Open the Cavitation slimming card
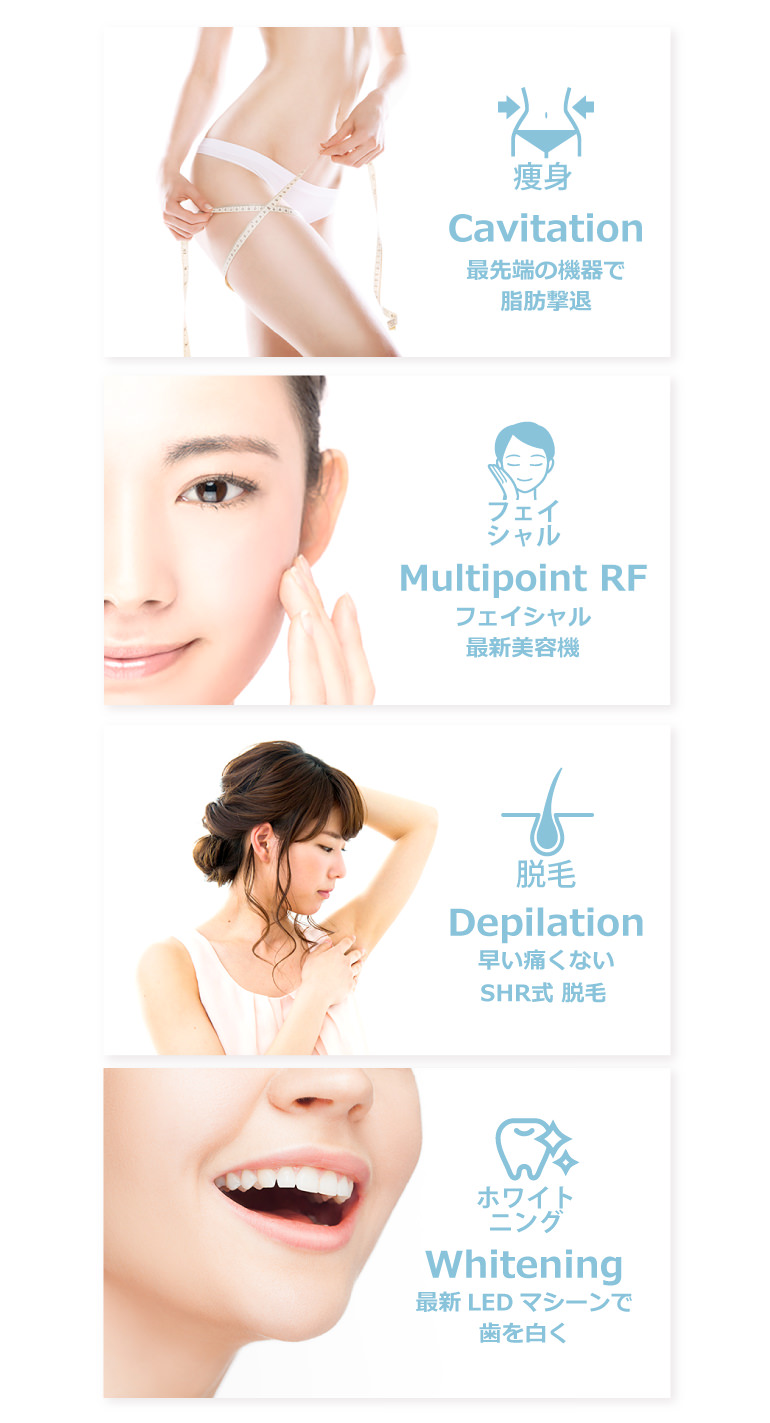This screenshot has width=770, height=1423. 386,191
